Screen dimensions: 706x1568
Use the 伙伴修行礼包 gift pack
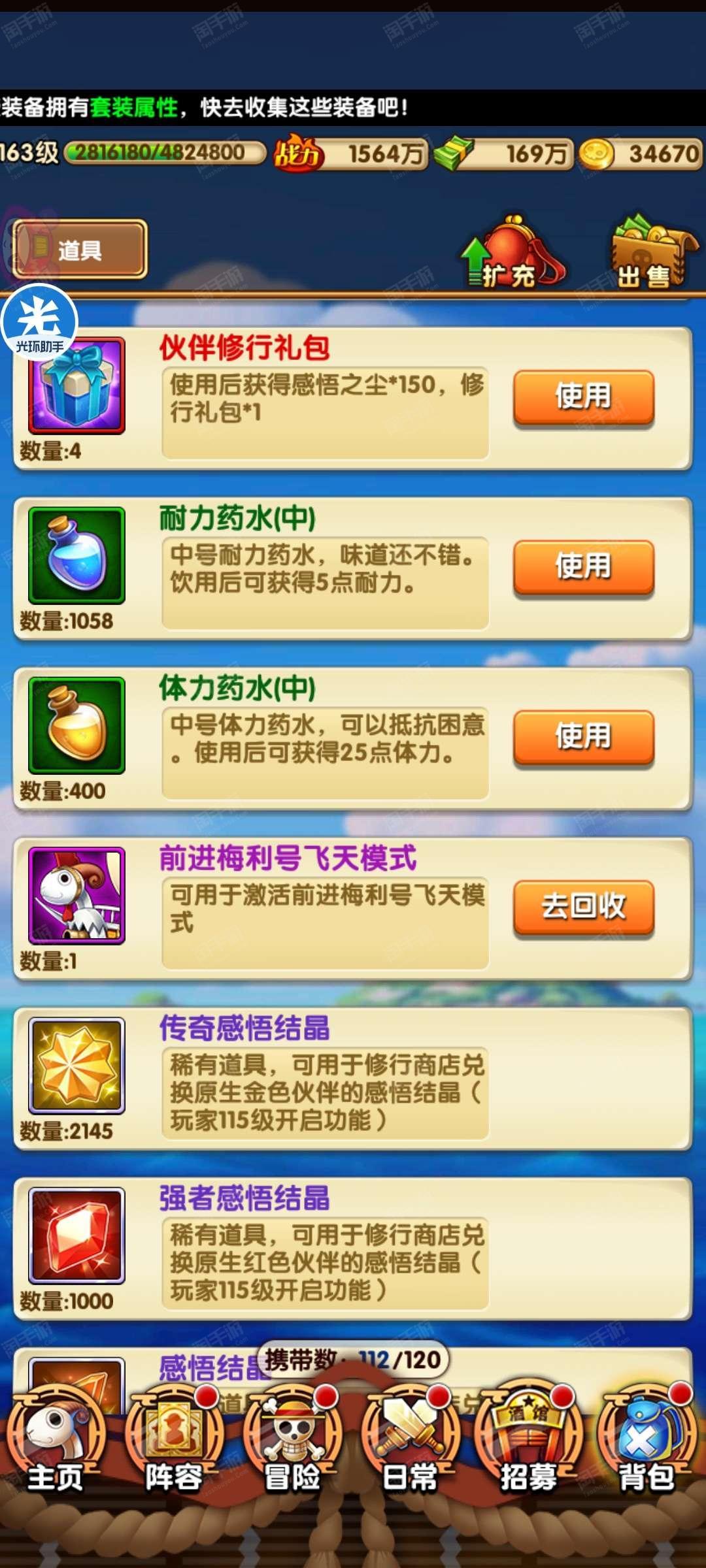583,397
